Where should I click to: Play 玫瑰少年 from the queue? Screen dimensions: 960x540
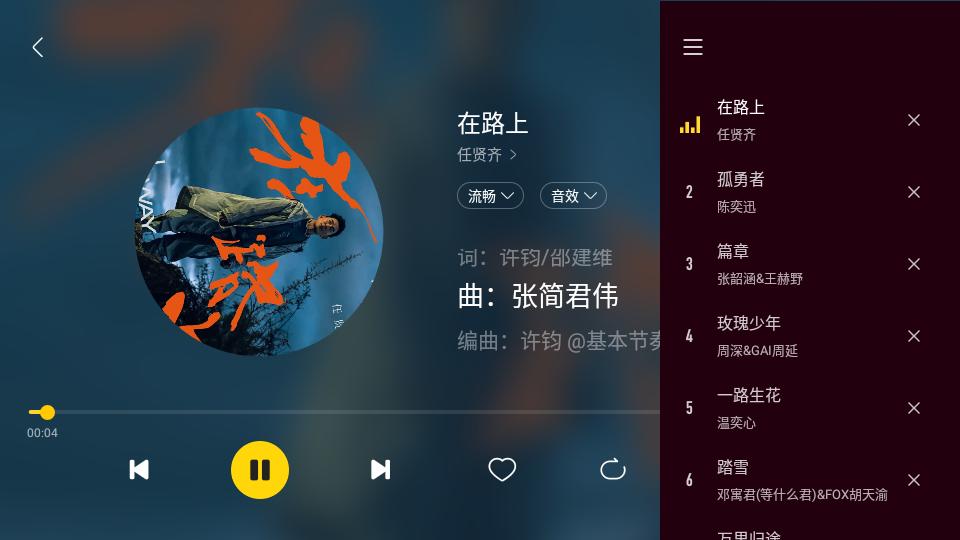[x=780, y=335]
